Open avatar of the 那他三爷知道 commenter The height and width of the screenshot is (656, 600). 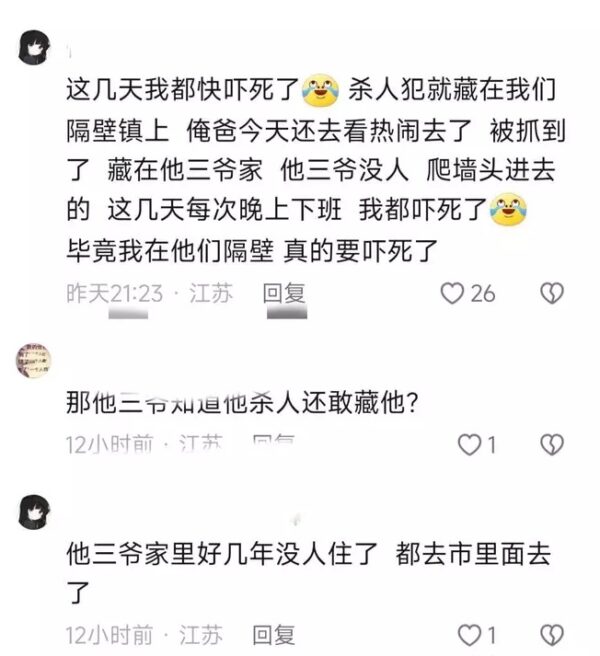(34, 359)
